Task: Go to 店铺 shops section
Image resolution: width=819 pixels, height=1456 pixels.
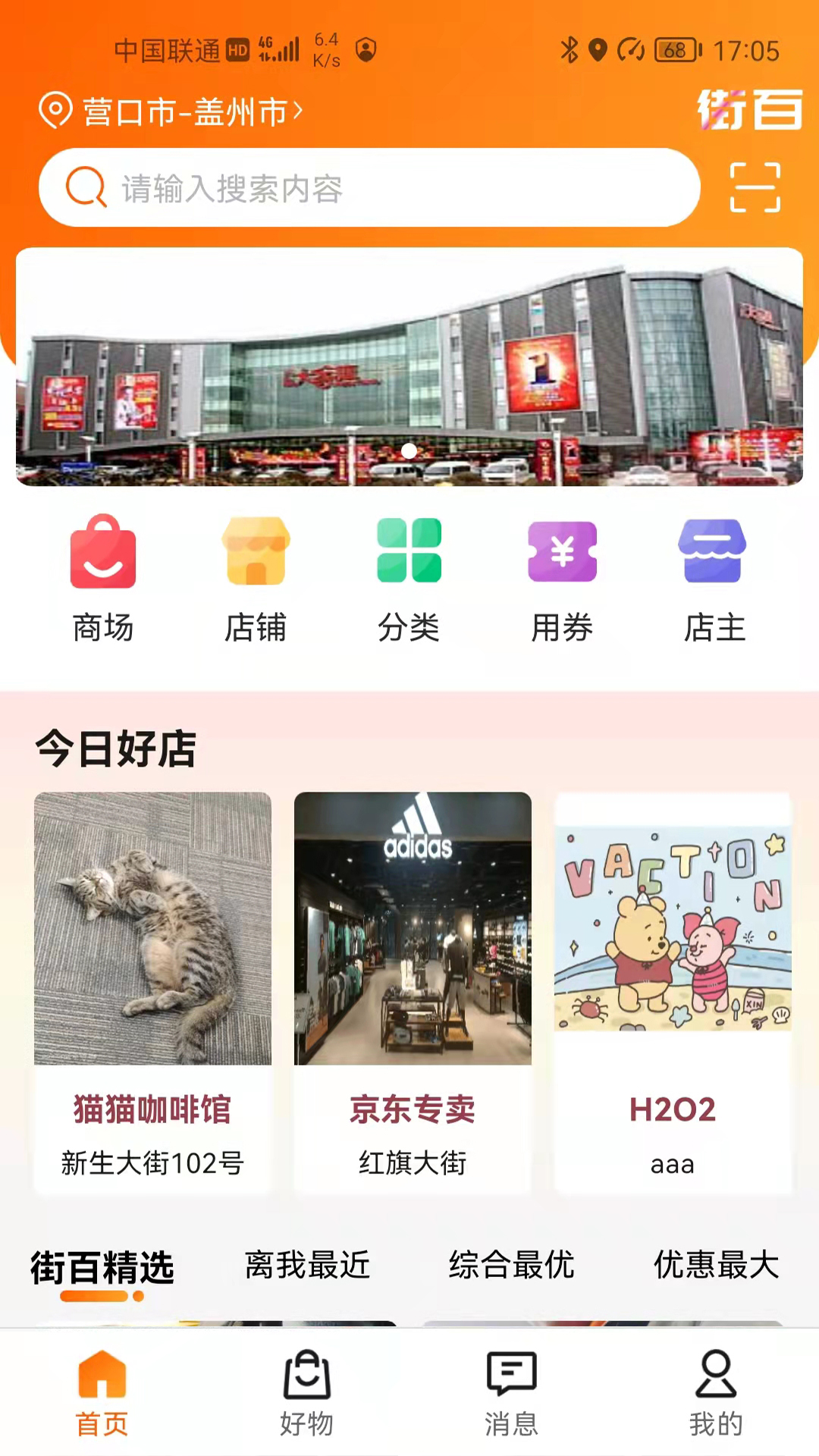Action: tap(256, 579)
